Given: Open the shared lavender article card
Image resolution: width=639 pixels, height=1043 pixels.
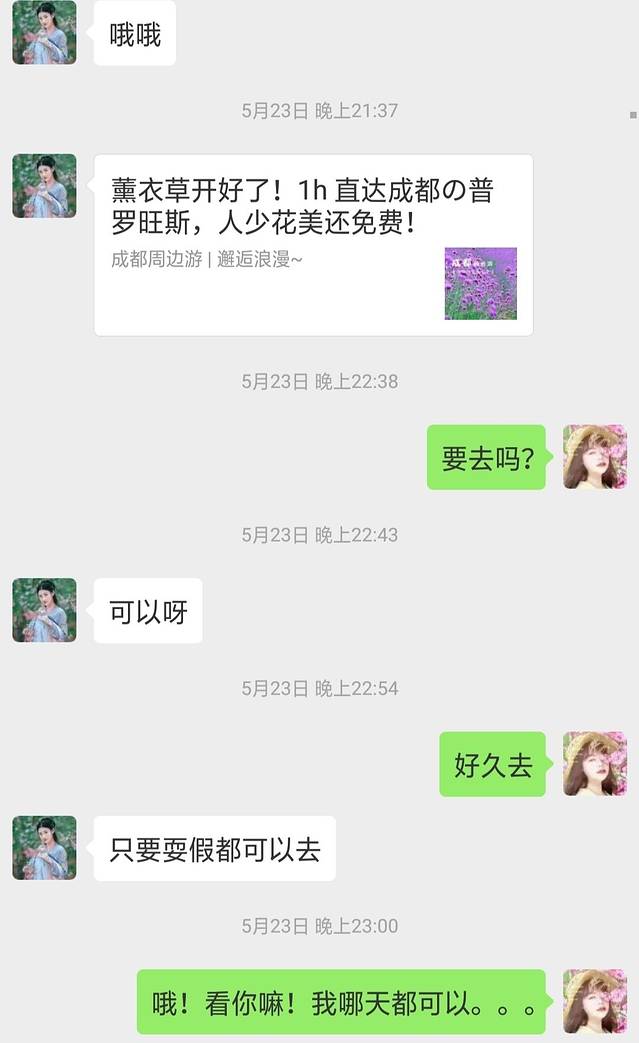Looking at the screenshot, I should 313,245.
